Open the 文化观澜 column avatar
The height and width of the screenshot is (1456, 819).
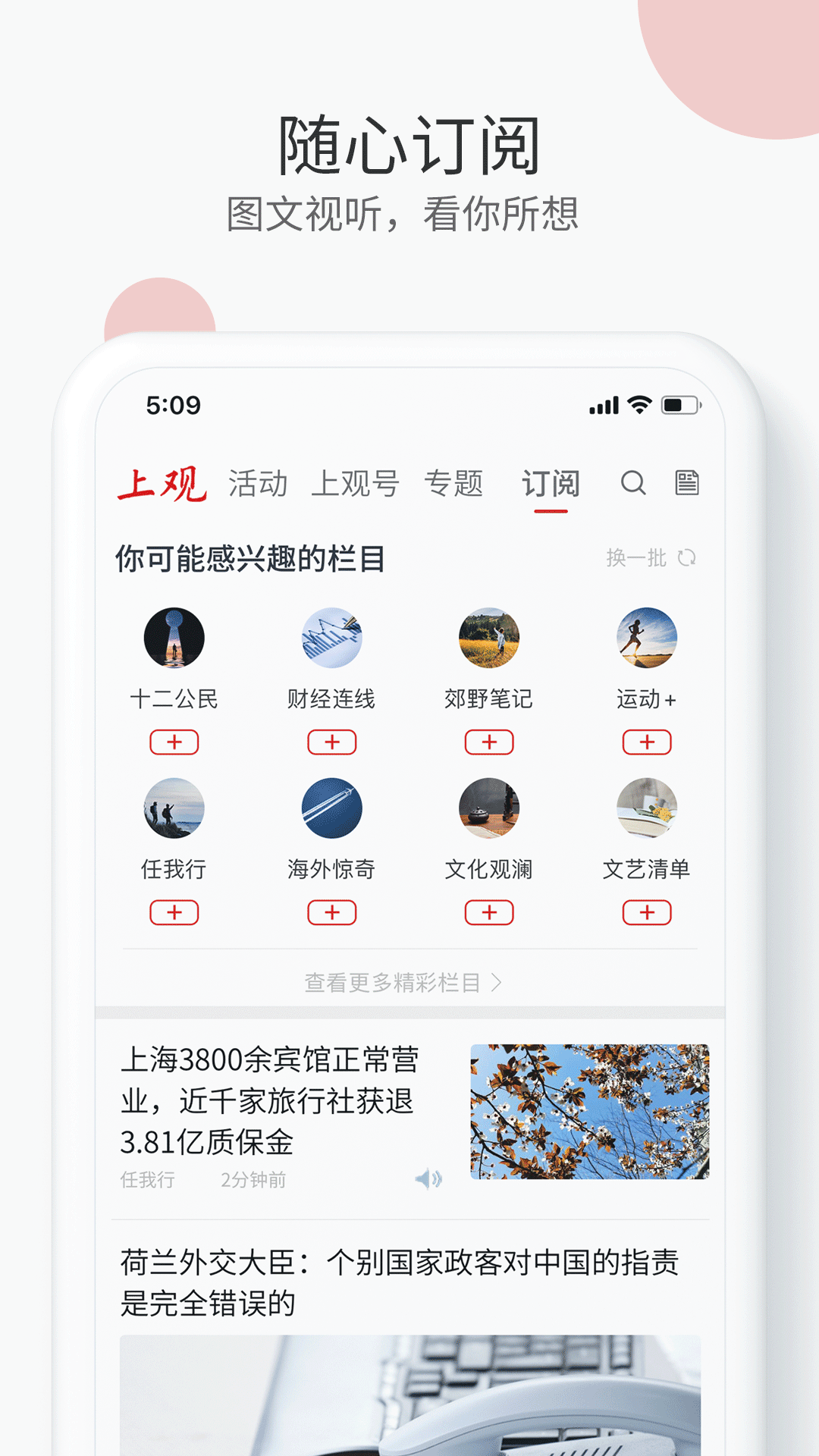coord(489,806)
